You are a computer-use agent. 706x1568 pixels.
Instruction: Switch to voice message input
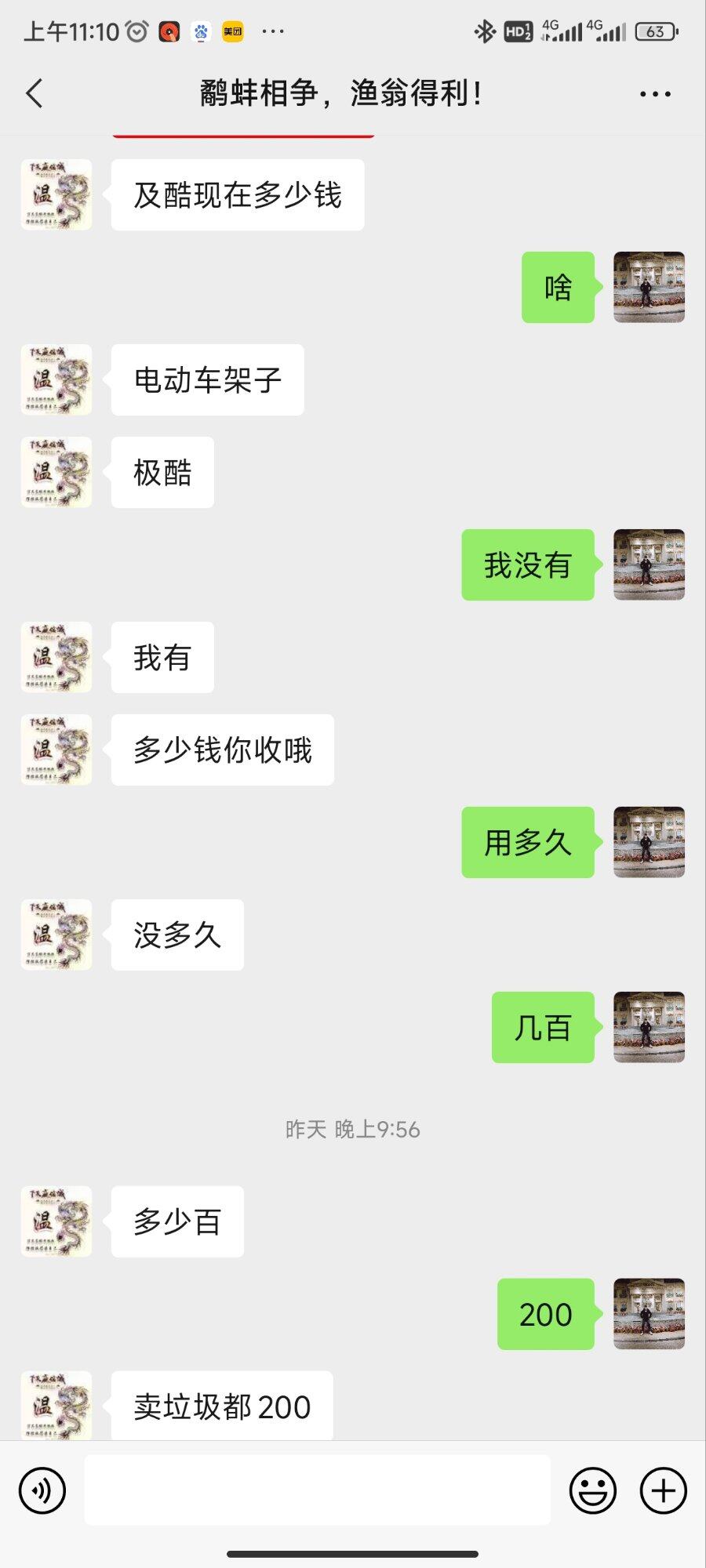click(42, 1490)
